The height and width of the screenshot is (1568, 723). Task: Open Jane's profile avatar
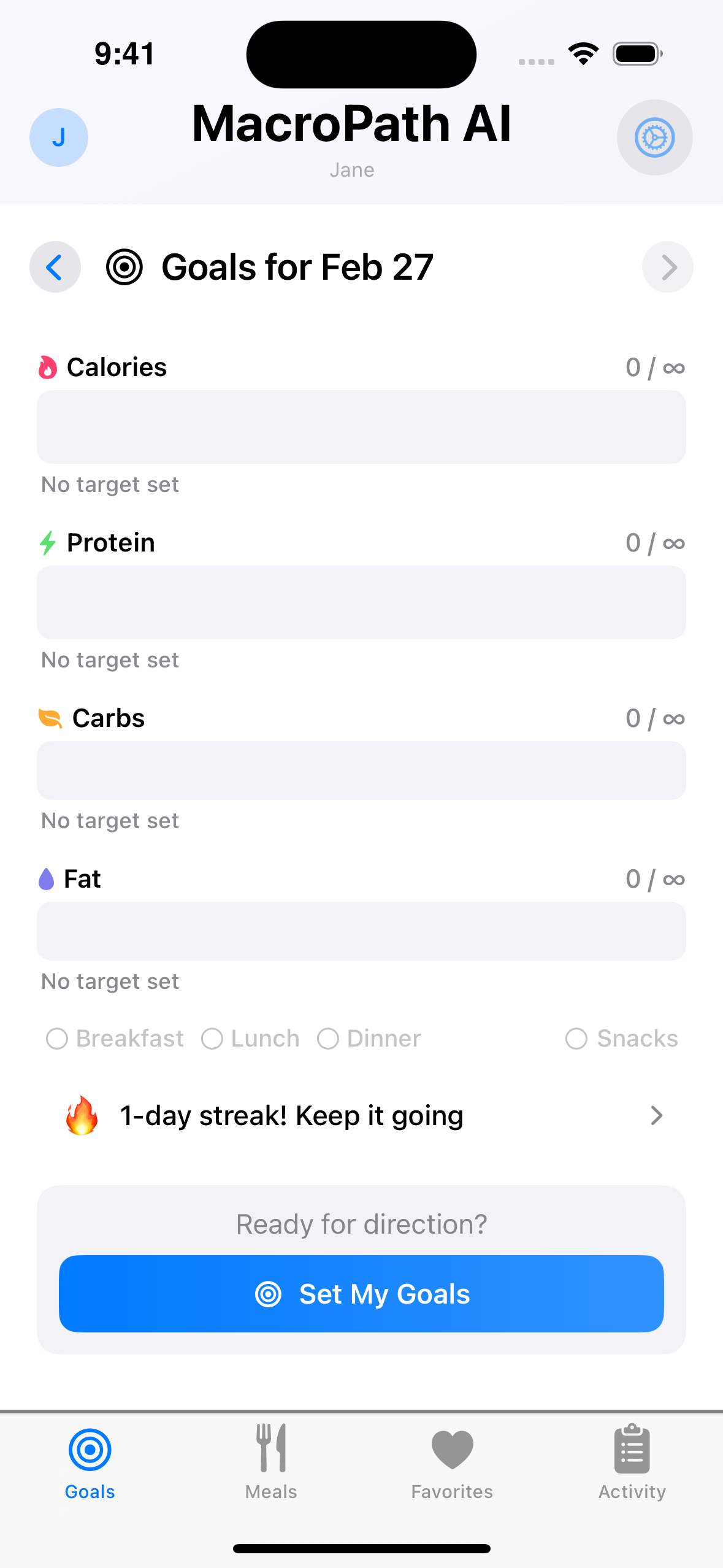[x=58, y=137]
